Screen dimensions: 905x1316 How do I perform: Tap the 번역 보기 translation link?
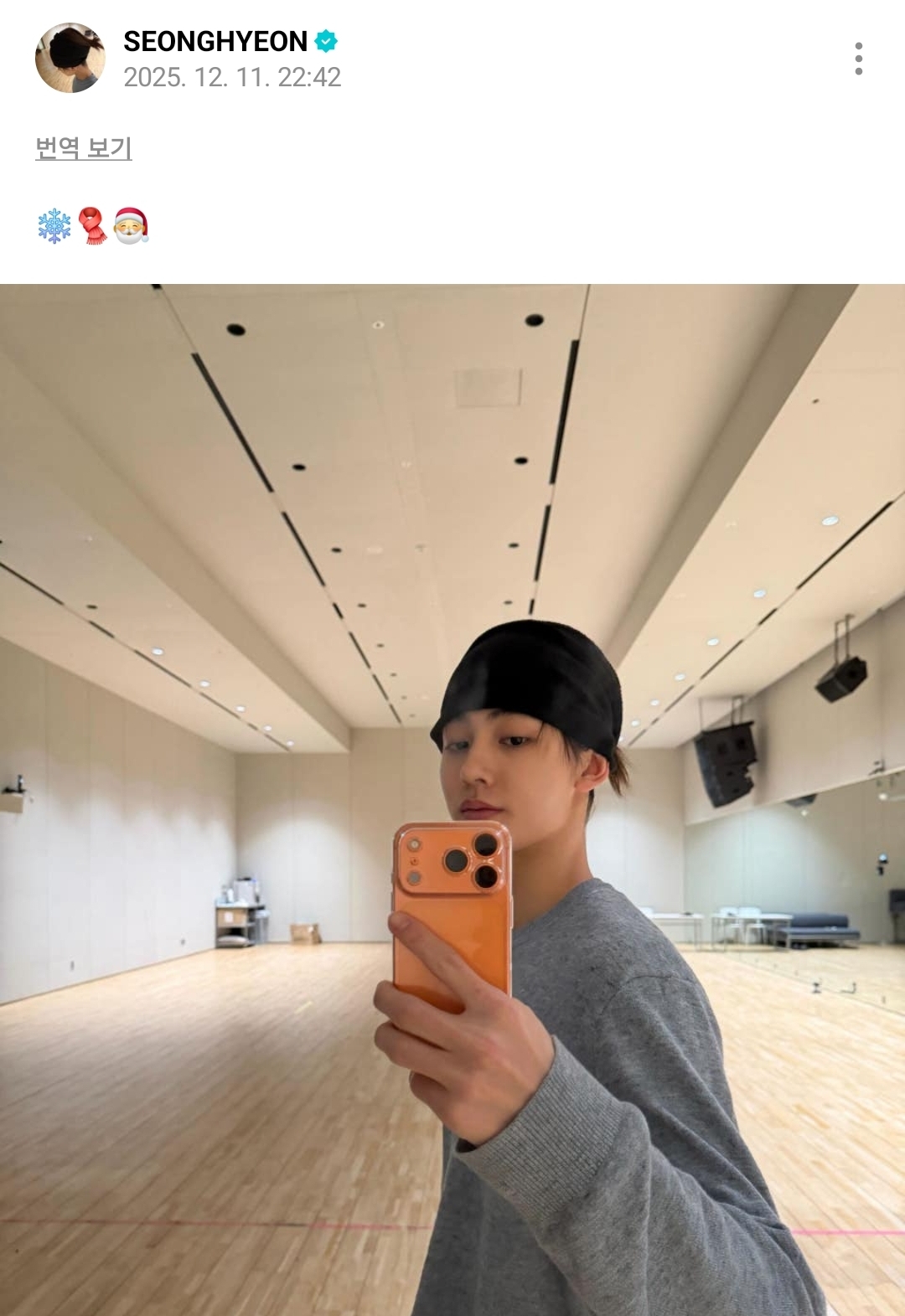pyautogui.click(x=84, y=148)
